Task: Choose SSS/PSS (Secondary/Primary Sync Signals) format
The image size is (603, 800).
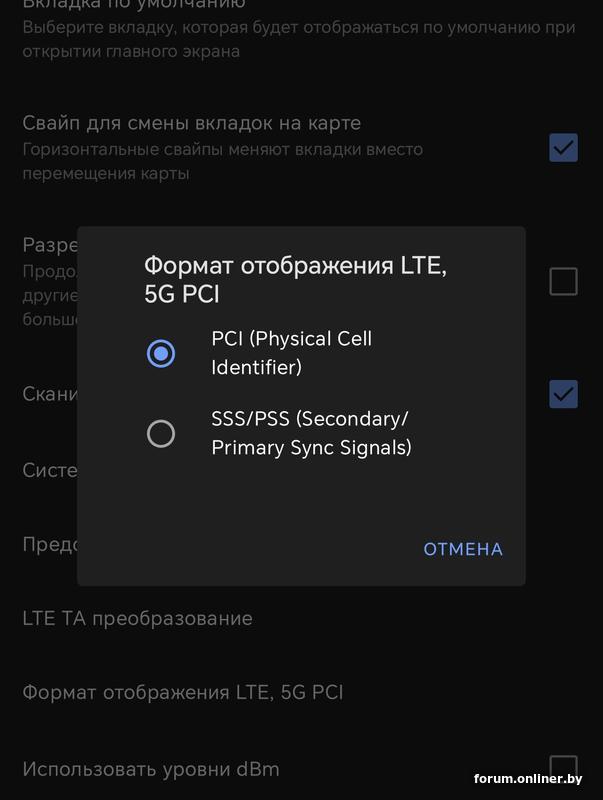Action: (x=161, y=433)
